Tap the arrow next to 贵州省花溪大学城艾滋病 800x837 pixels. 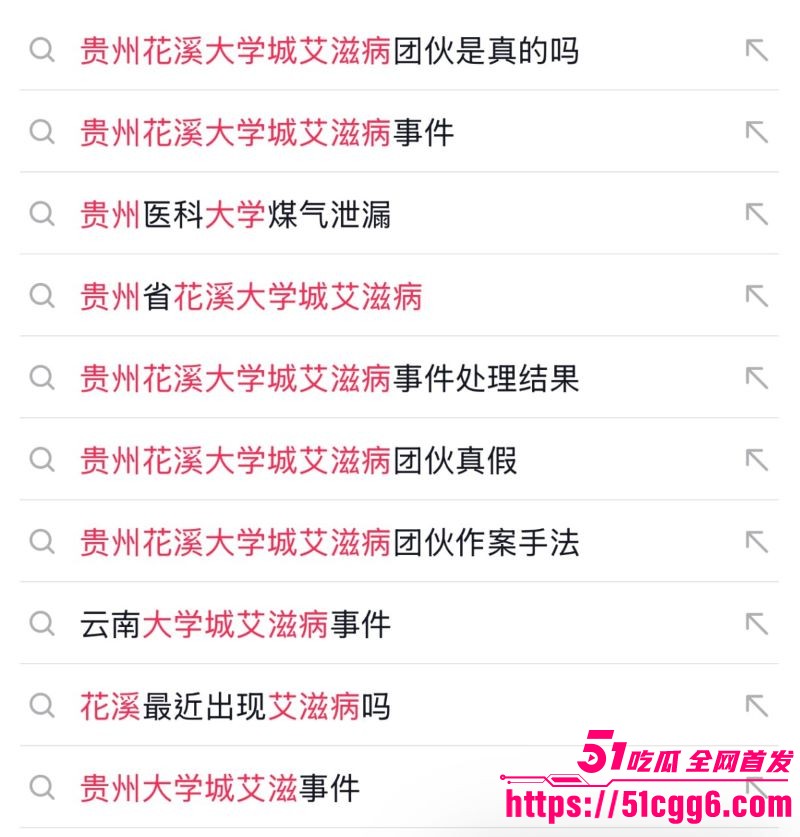(756, 296)
